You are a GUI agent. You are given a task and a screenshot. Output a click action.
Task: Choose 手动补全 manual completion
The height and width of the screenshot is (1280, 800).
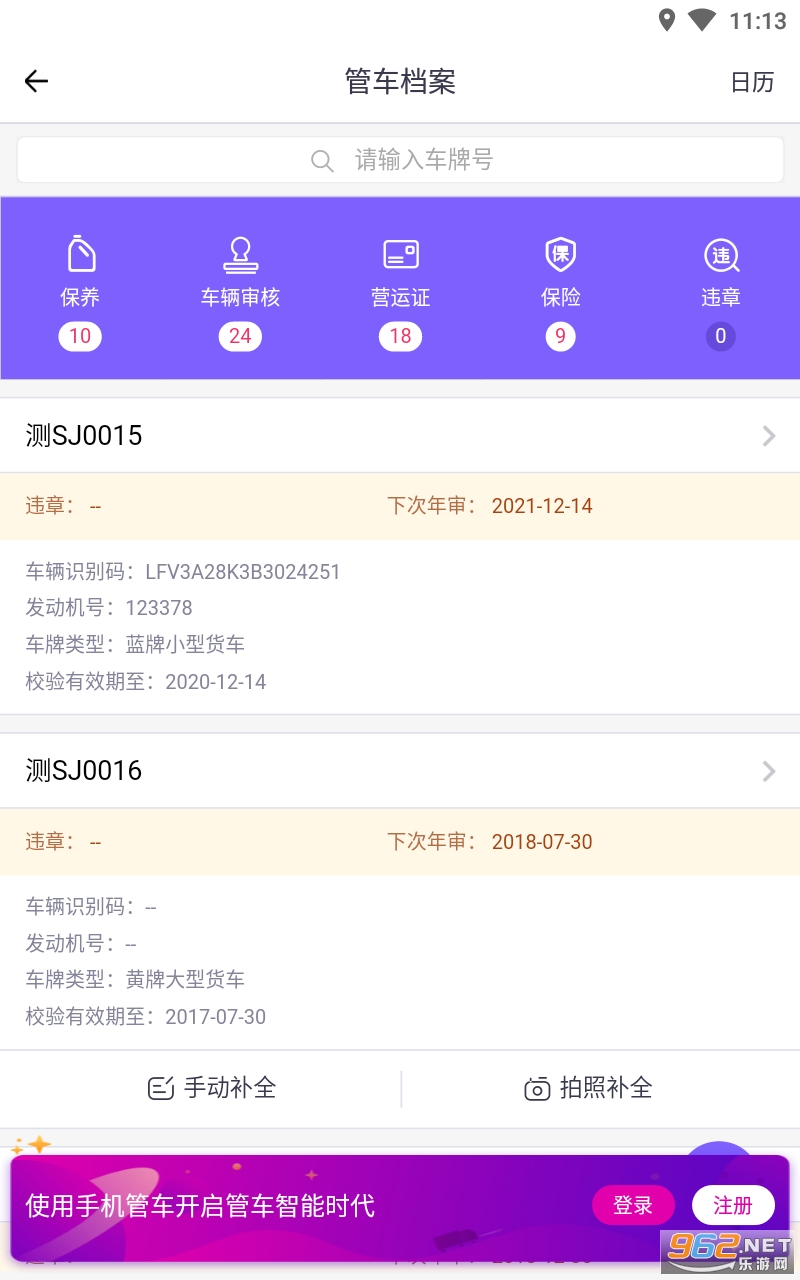click(x=212, y=1088)
